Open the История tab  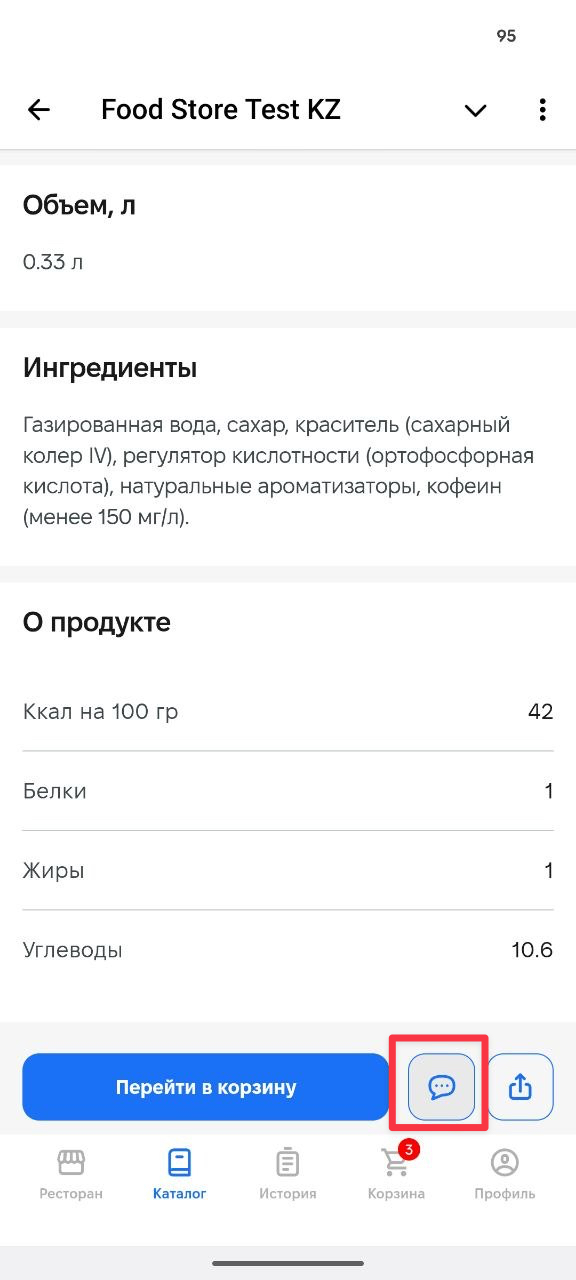tap(288, 1174)
